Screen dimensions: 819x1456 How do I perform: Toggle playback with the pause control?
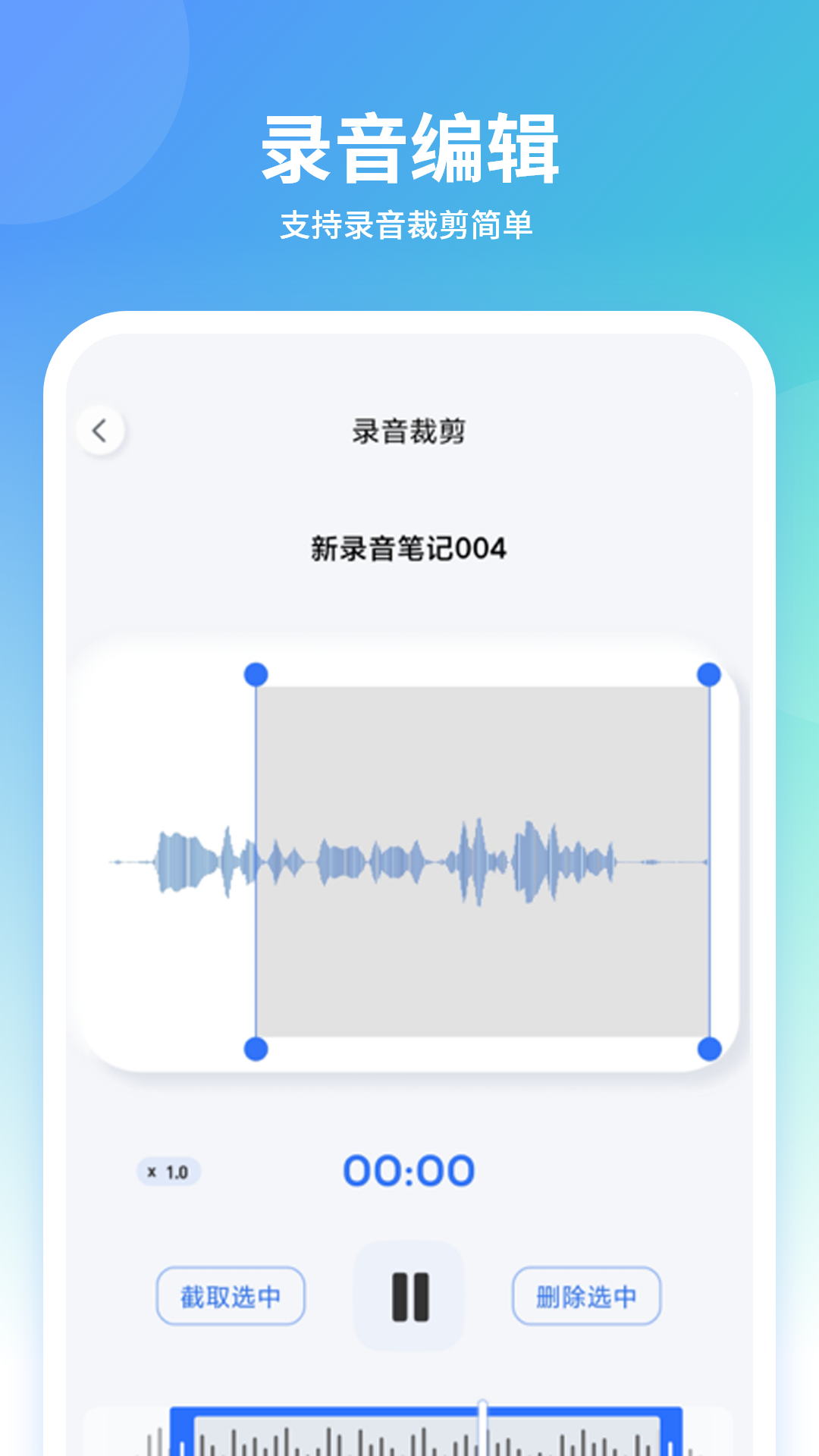click(409, 1295)
